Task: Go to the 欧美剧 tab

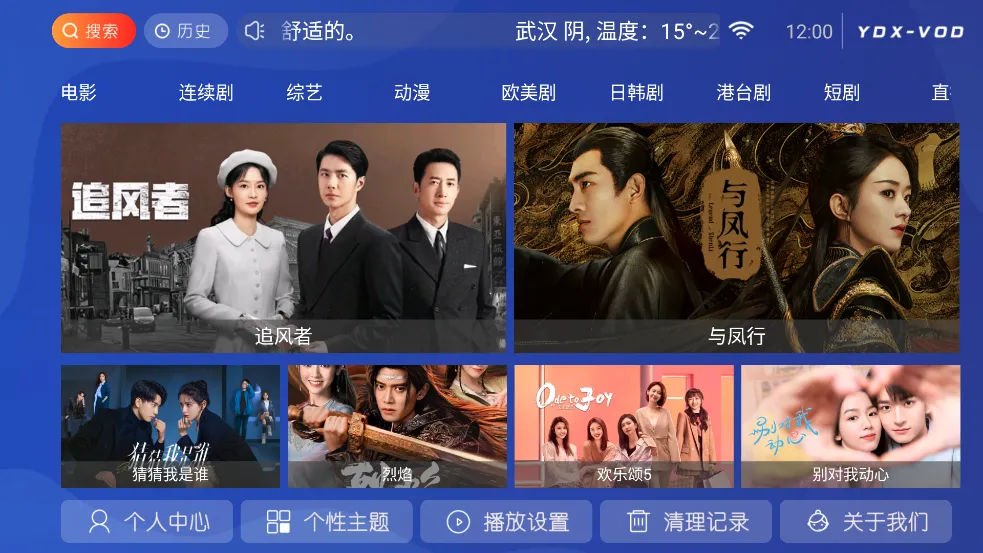Action: pos(528,93)
